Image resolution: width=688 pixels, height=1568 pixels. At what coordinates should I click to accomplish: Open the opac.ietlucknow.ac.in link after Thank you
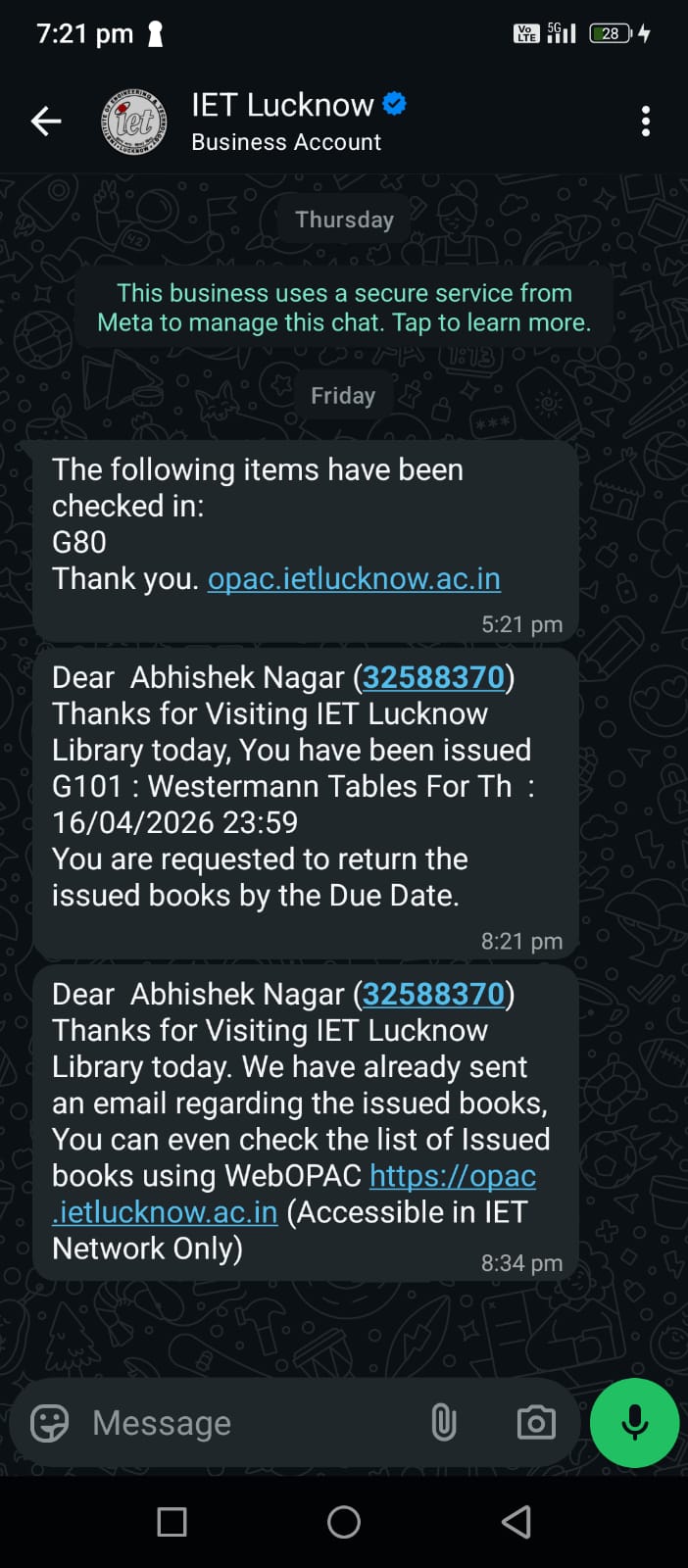[354, 579]
